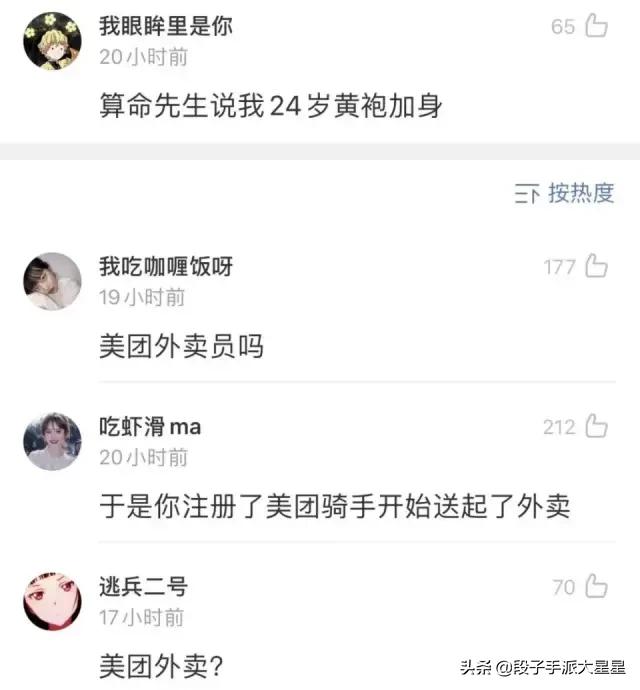The height and width of the screenshot is (690, 640).
Task: Tap 逃兵二号's avatar
Action: click(52, 601)
